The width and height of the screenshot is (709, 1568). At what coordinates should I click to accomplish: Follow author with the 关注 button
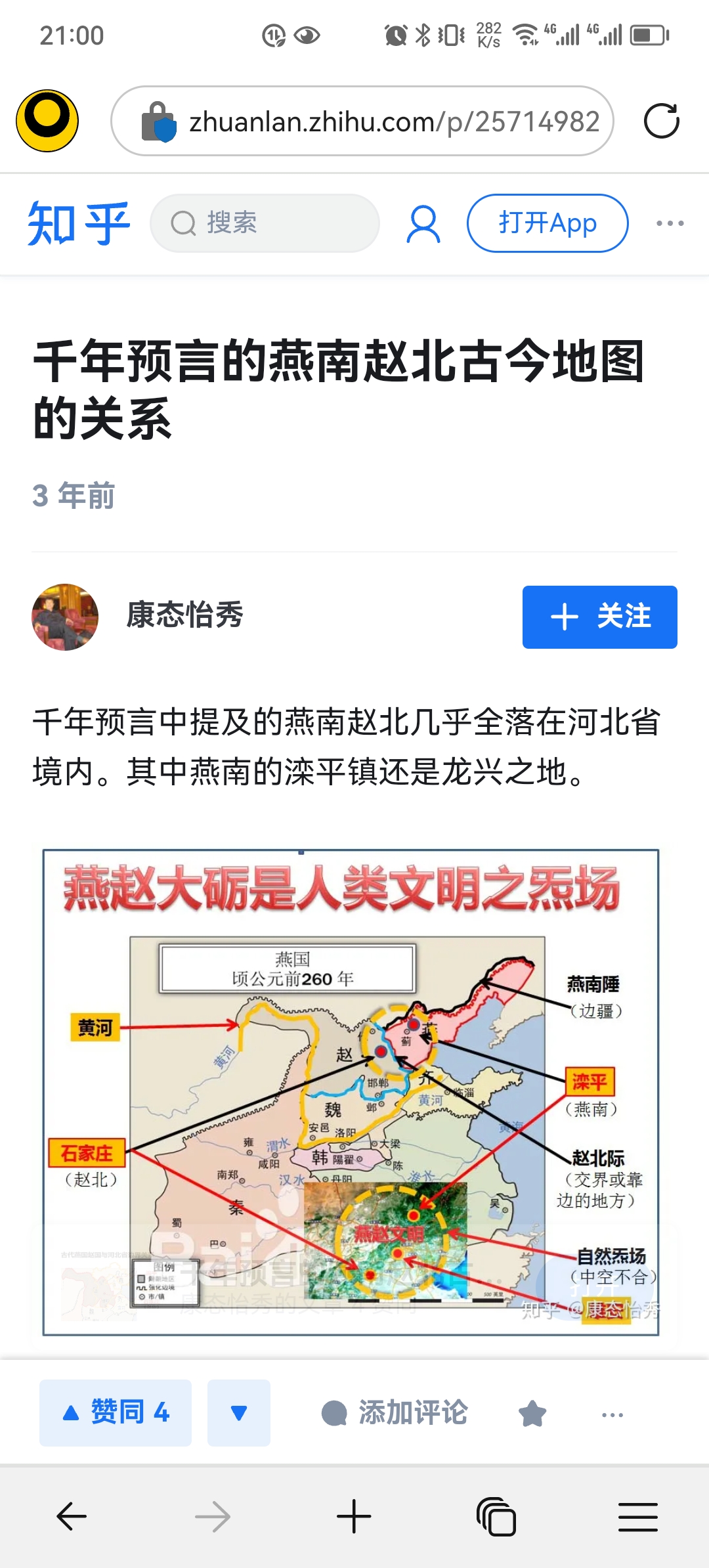tap(599, 617)
